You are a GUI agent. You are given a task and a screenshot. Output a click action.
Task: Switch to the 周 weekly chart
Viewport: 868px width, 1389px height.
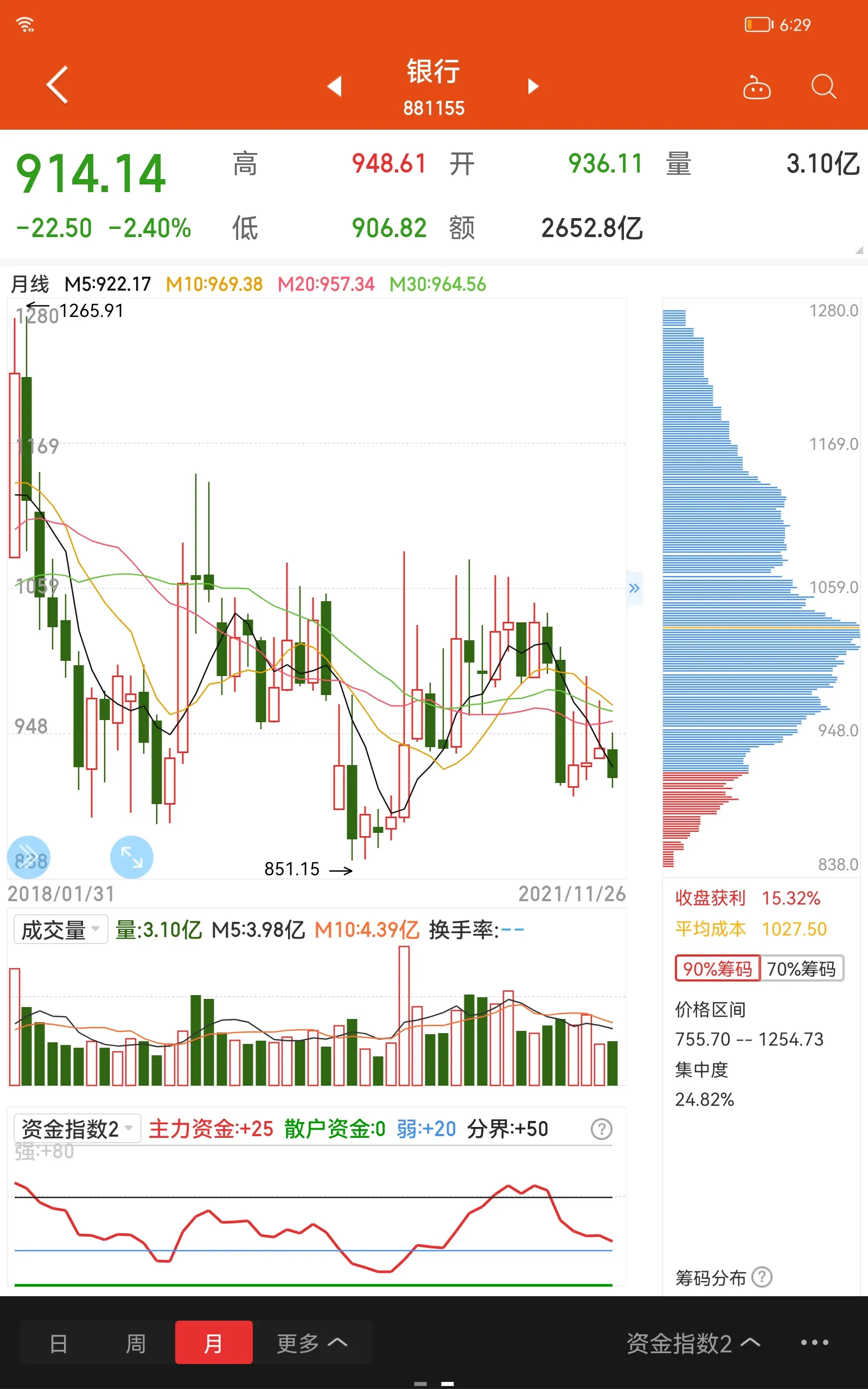[136, 1343]
